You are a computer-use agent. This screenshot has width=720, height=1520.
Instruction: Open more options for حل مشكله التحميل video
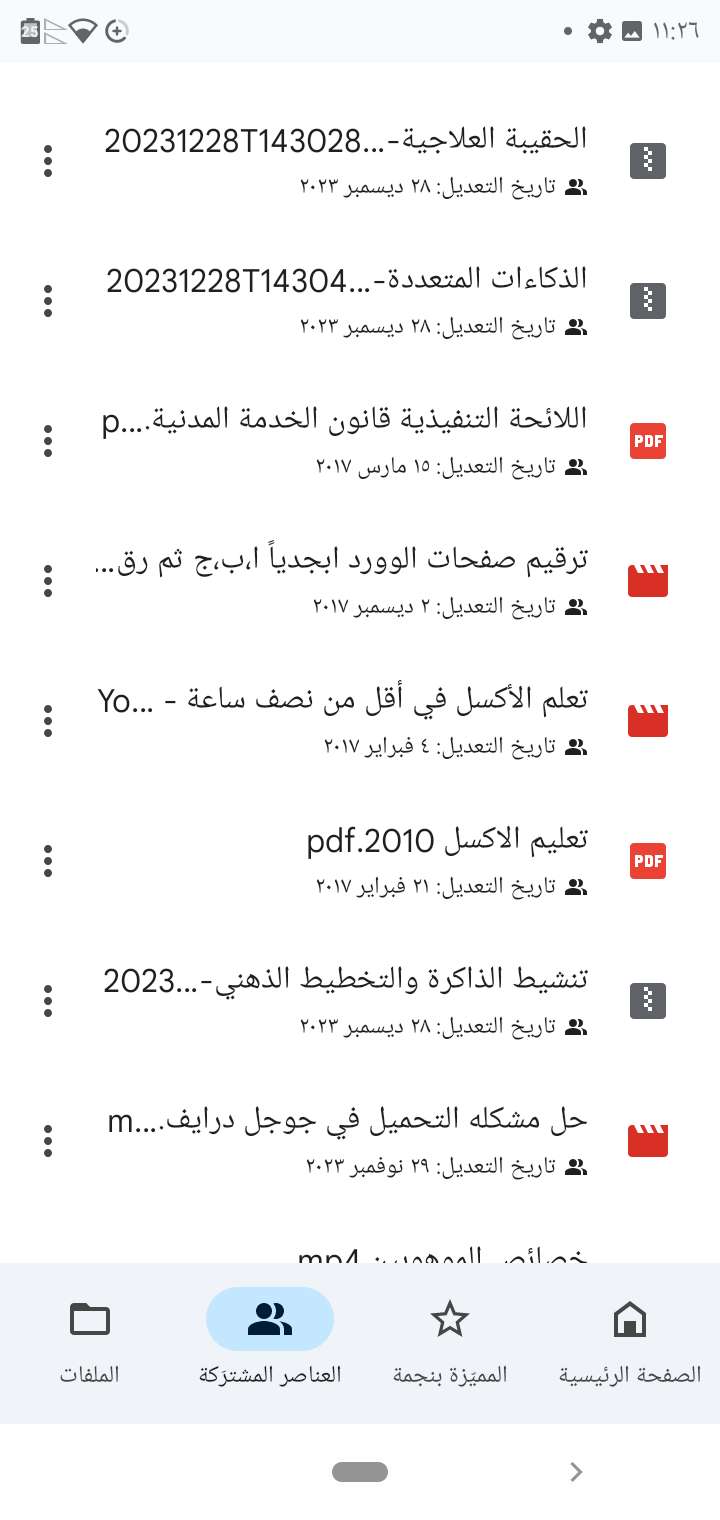point(47,1141)
